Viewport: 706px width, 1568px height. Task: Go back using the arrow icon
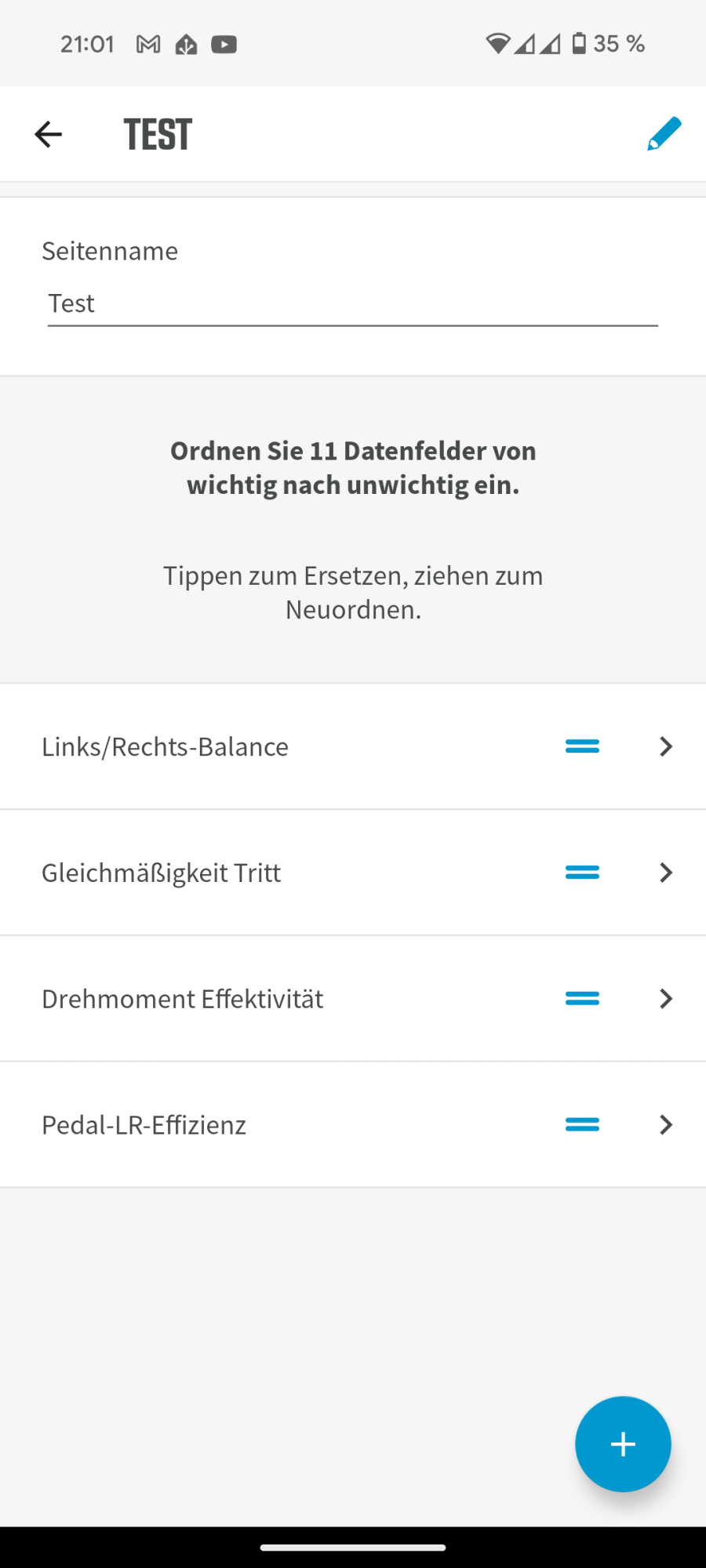tap(49, 134)
